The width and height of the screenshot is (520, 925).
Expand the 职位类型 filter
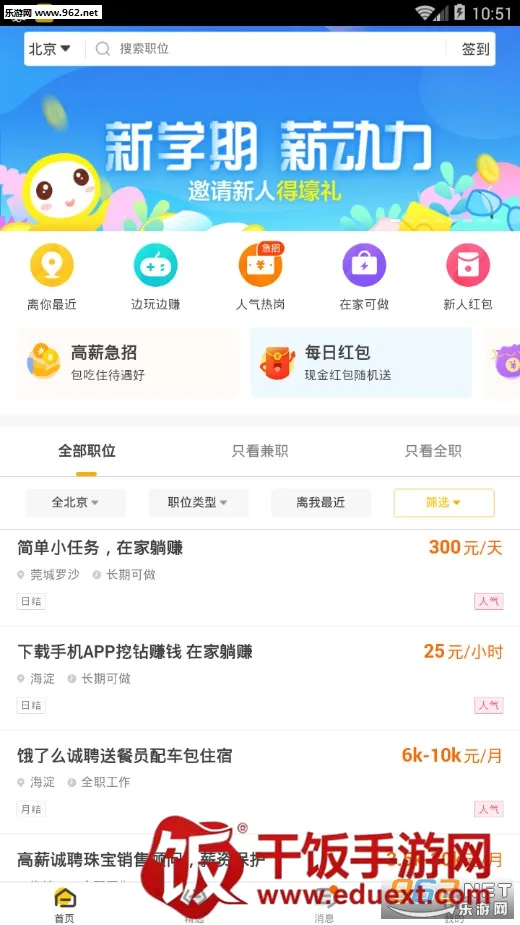pos(198,503)
